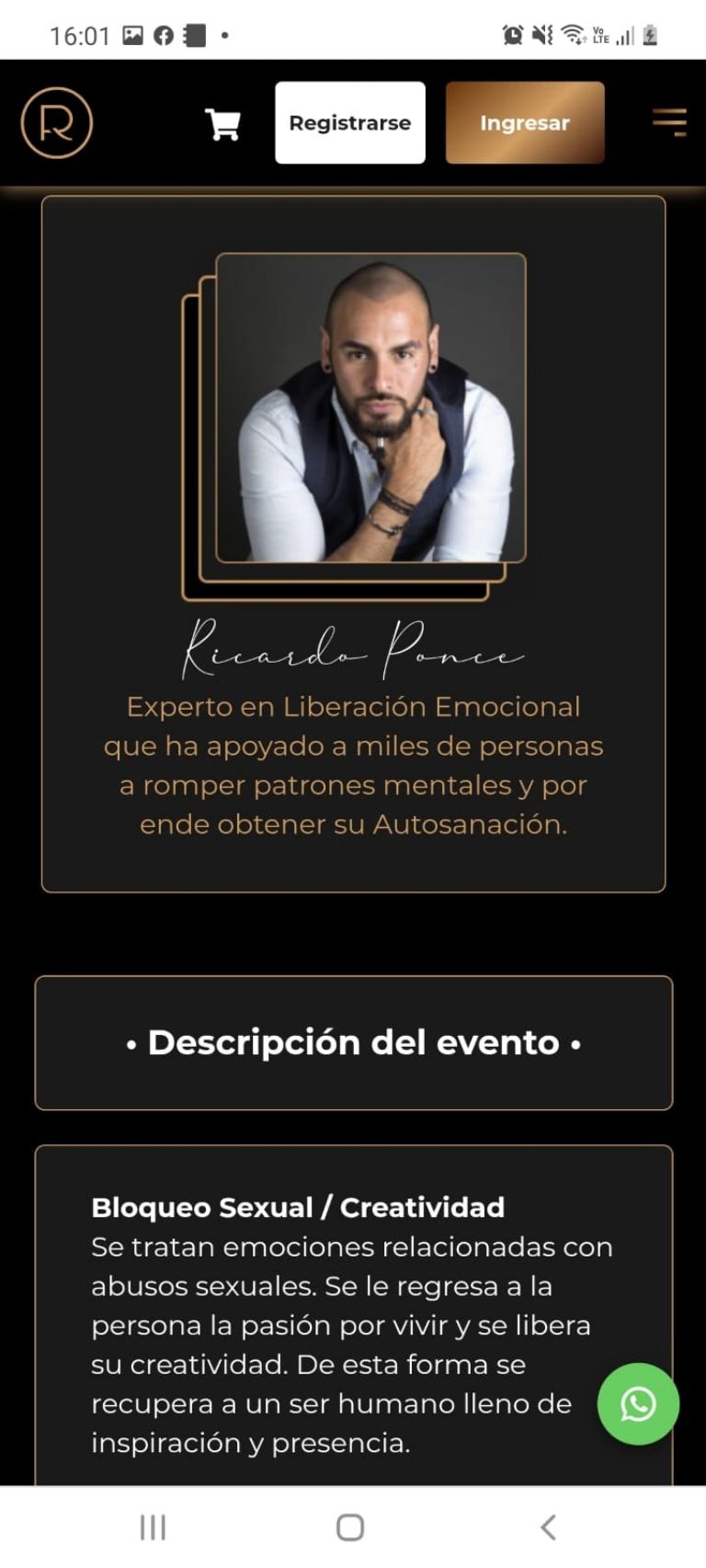This screenshot has width=706, height=1568.
Task: Open the hamburger menu
Action: click(x=669, y=122)
